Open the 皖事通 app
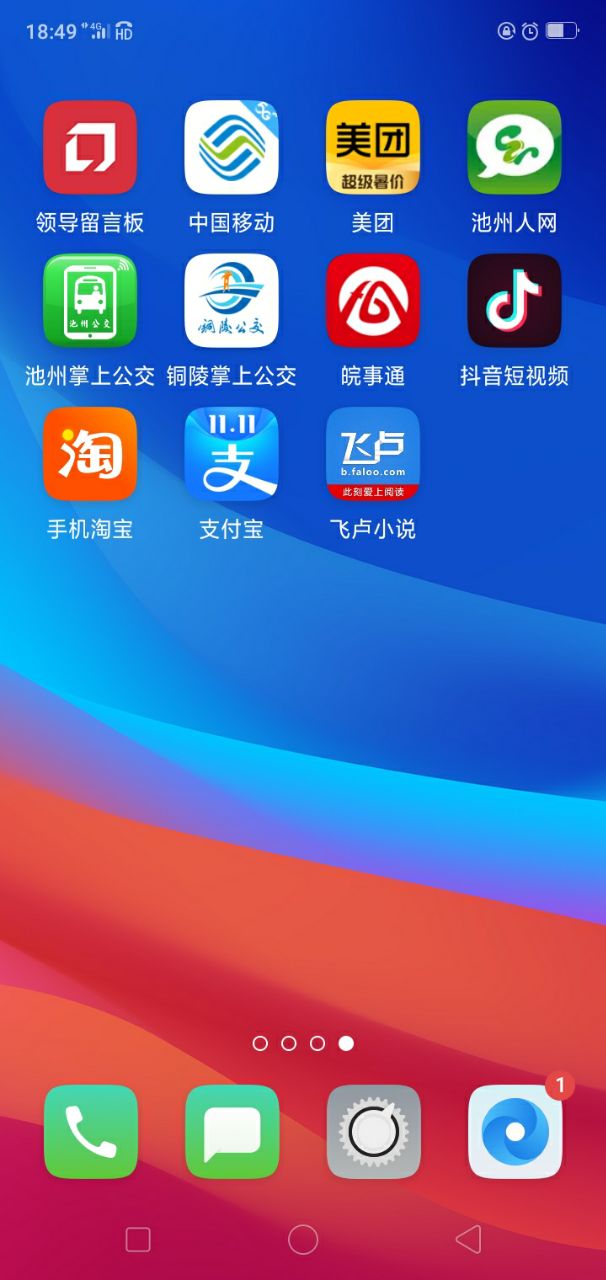606x1280 pixels. (x=373, y=300)
